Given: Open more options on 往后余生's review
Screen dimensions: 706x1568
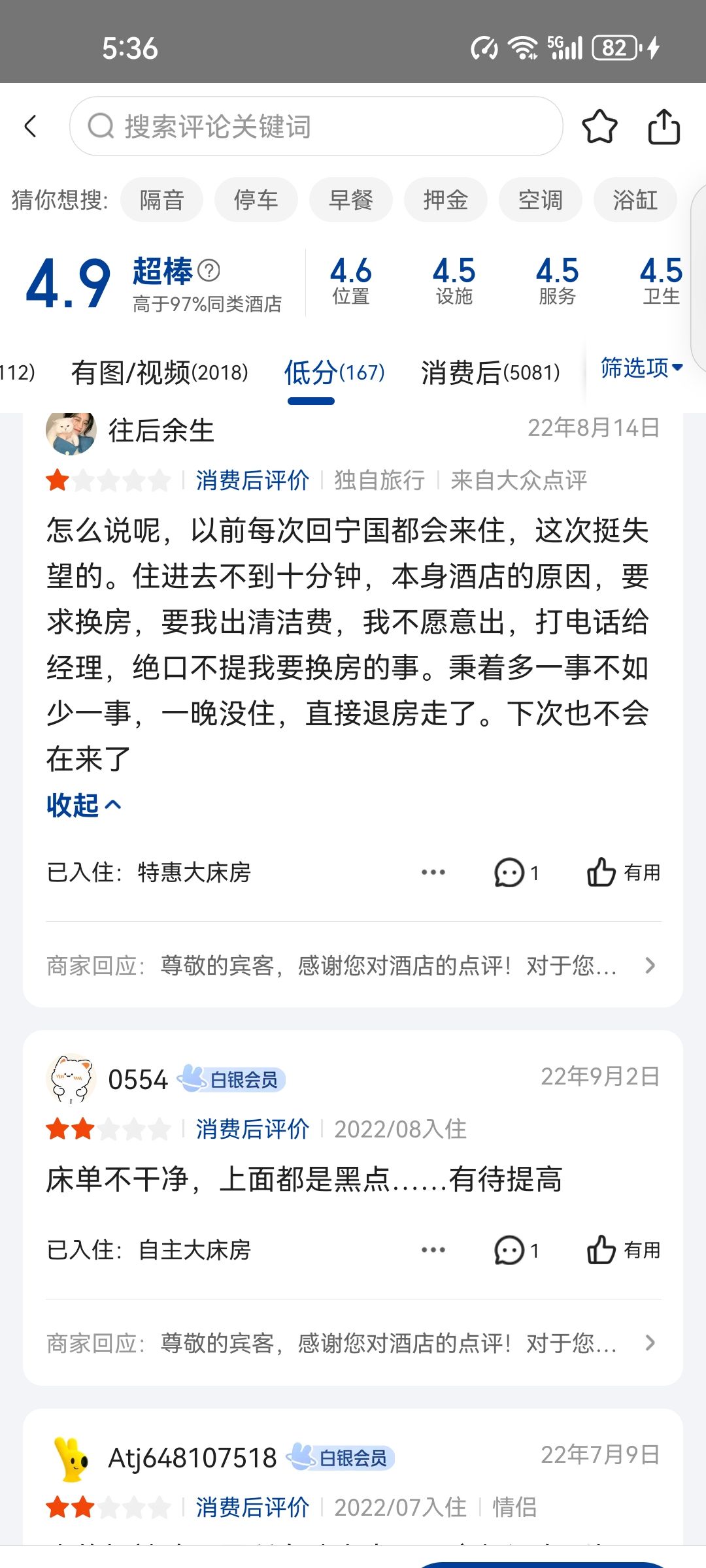Looking at the screenshot, I should 433,872.
